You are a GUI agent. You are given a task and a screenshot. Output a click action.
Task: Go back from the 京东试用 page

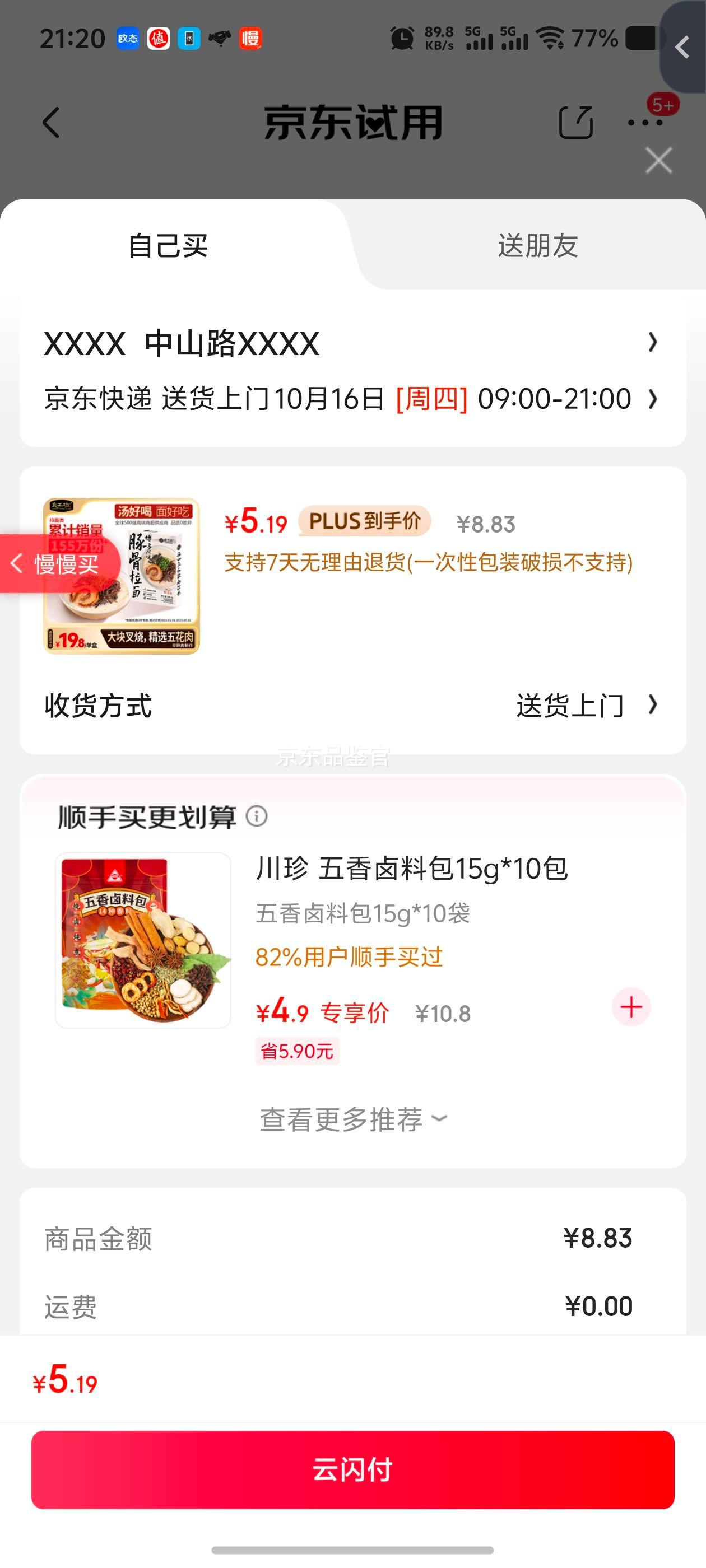click(52, 122)
